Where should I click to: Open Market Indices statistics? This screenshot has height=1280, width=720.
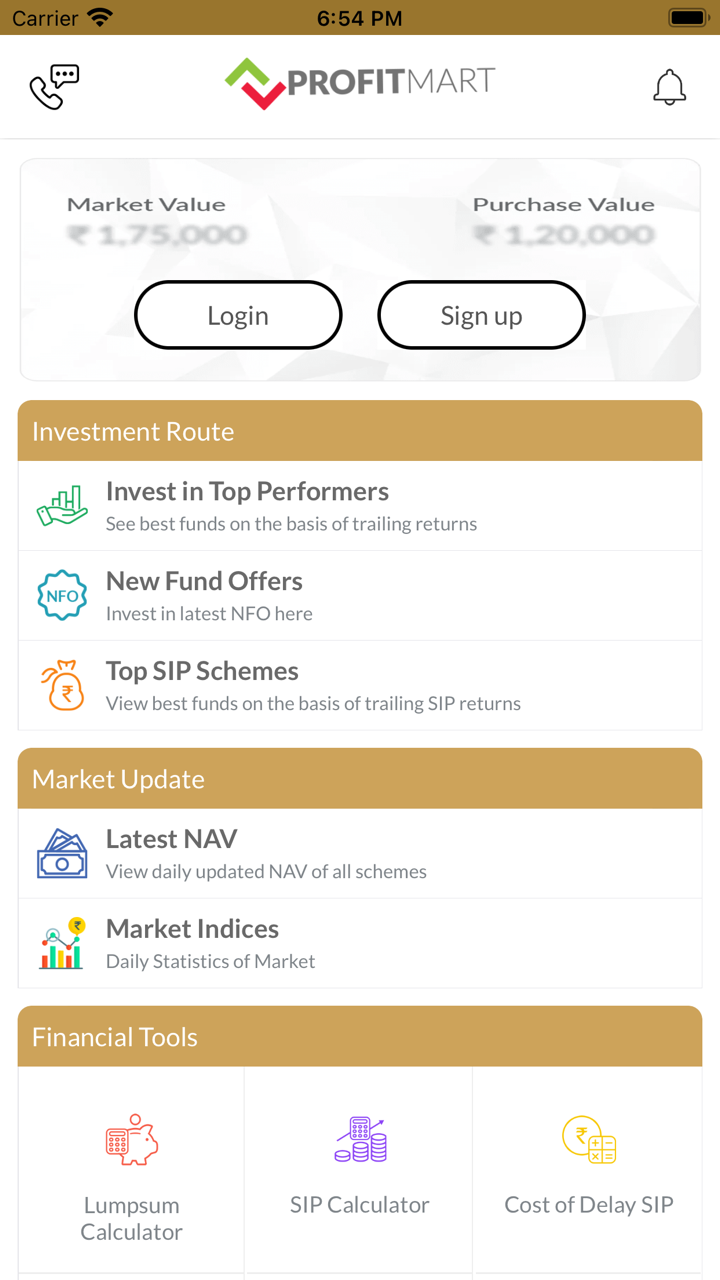pos(360,944)
